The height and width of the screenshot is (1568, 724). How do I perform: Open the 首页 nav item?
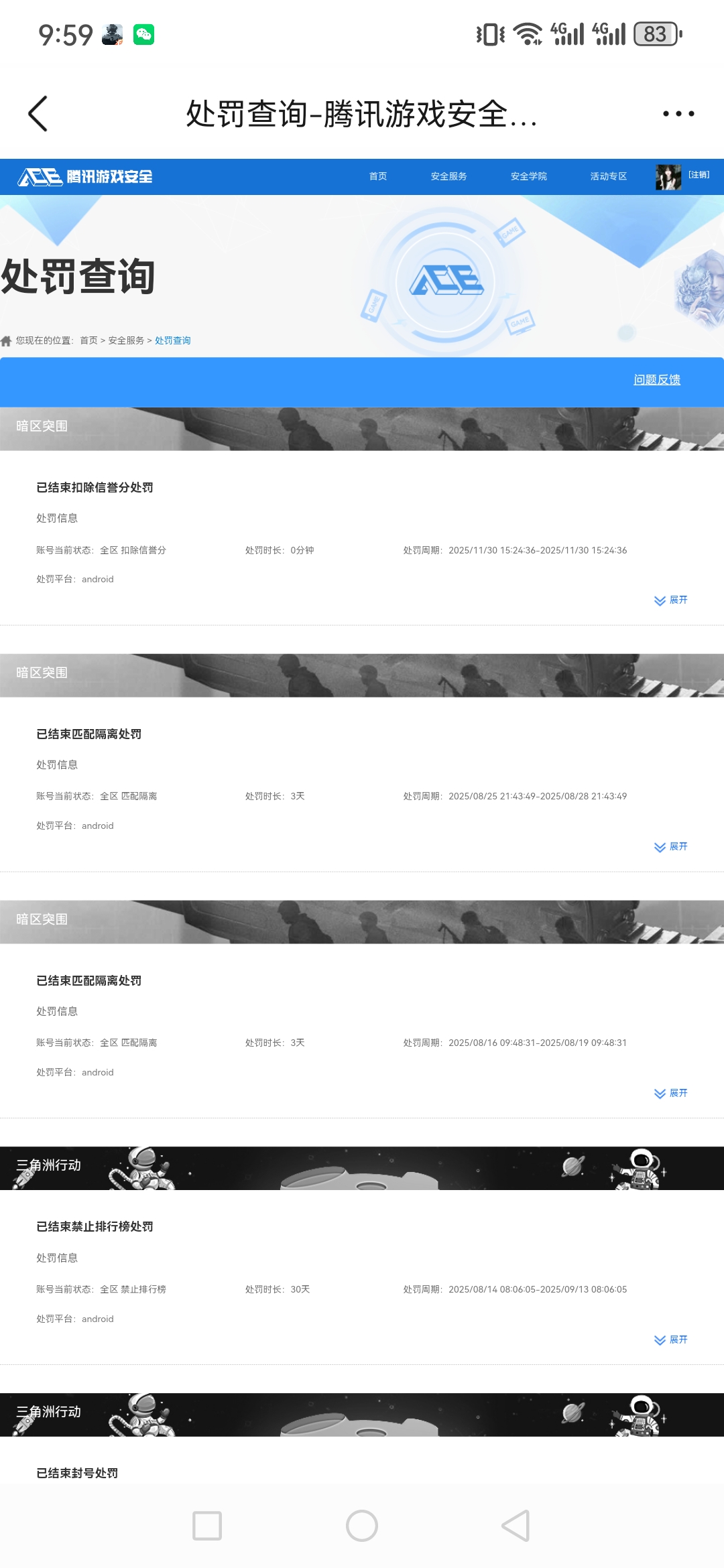pyautogui.click(x=378, y=176)
